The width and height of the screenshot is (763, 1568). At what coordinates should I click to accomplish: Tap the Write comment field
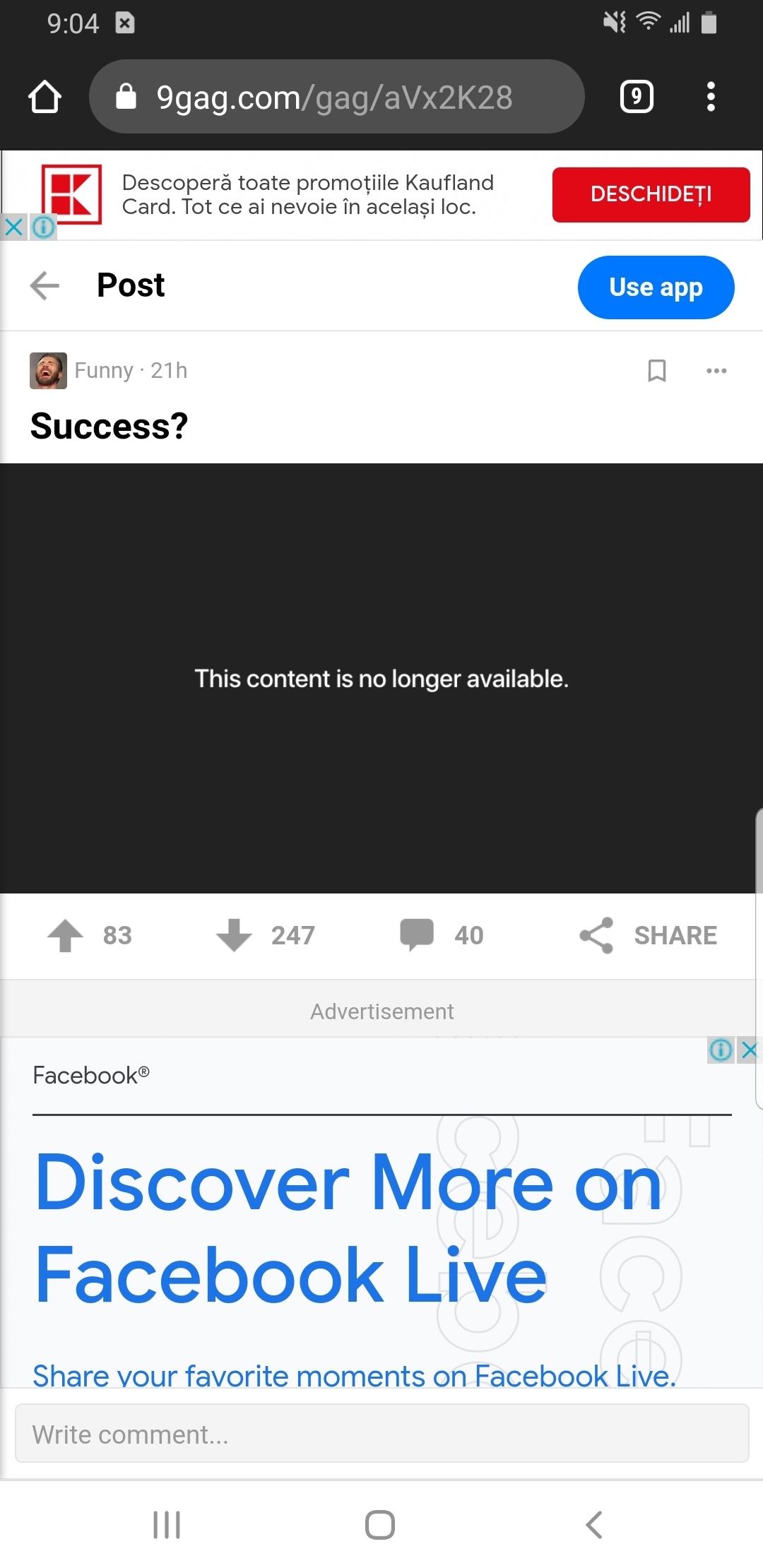(x=381, y=1434)
